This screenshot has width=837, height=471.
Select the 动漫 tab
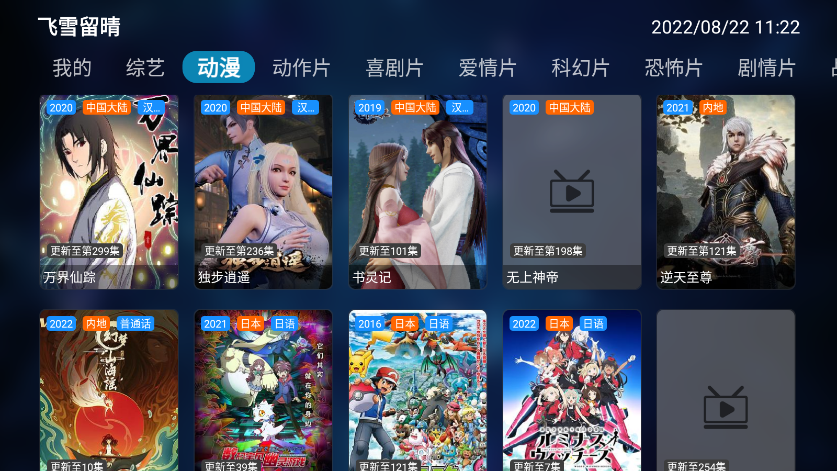tap(219, 68)
